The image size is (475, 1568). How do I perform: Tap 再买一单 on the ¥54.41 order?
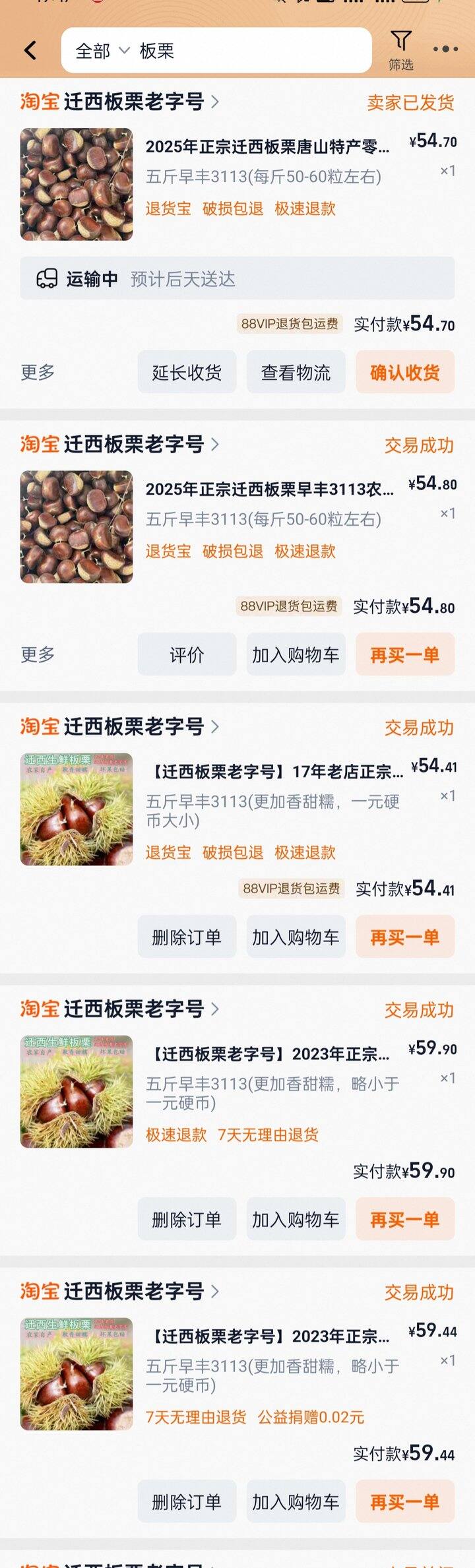click(x=404, y=937)
